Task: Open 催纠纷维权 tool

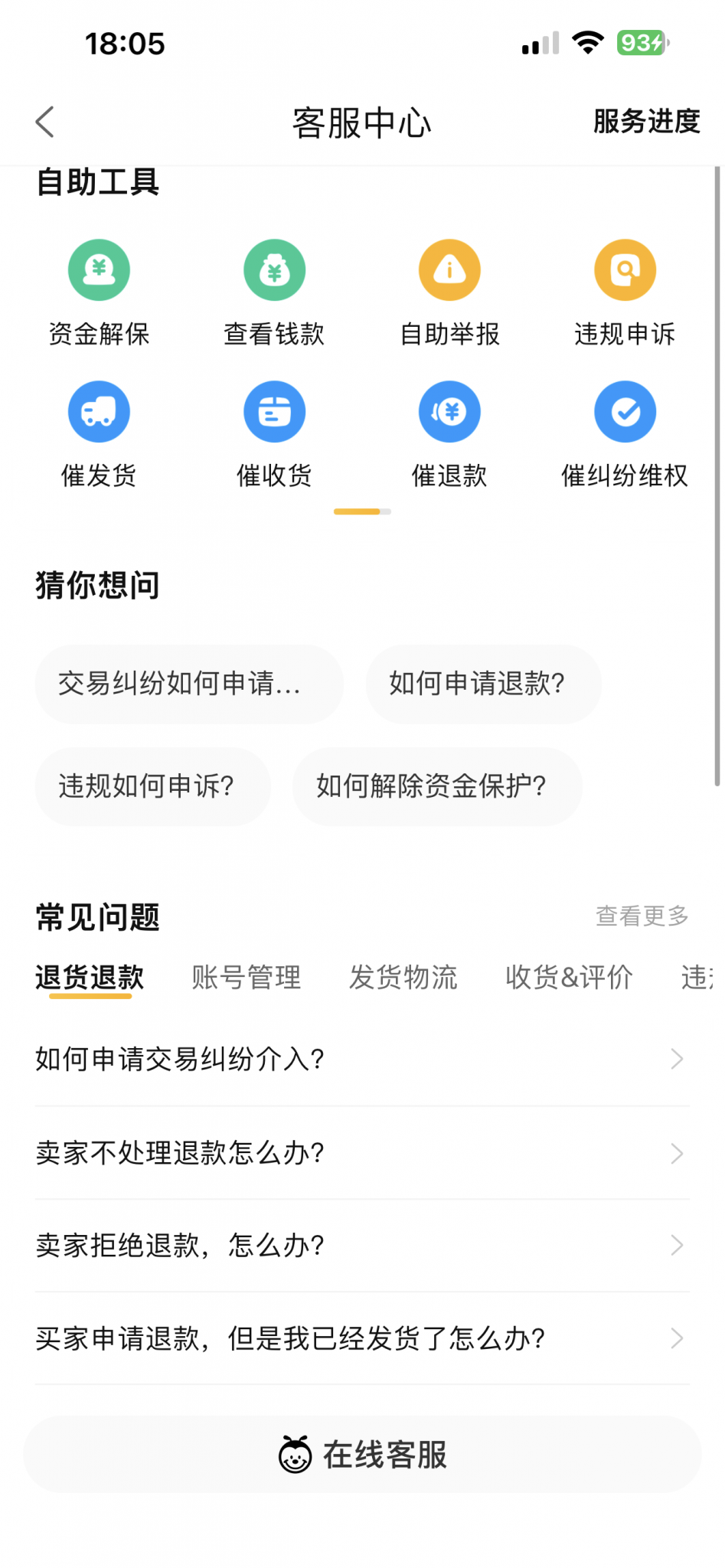Action: click(x=625, y=435)
